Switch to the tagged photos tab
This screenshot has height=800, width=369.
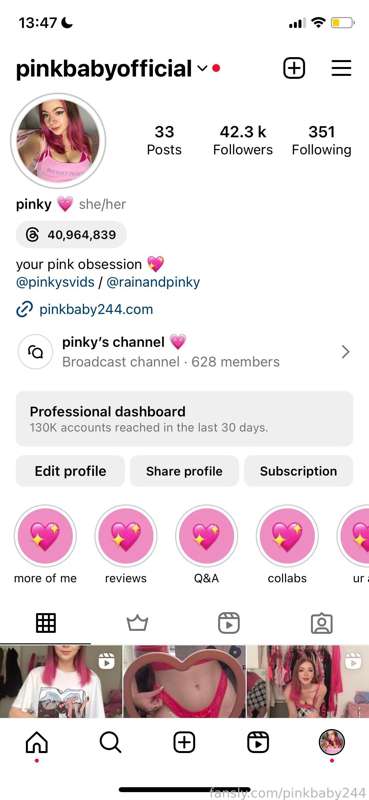point(322,623)
